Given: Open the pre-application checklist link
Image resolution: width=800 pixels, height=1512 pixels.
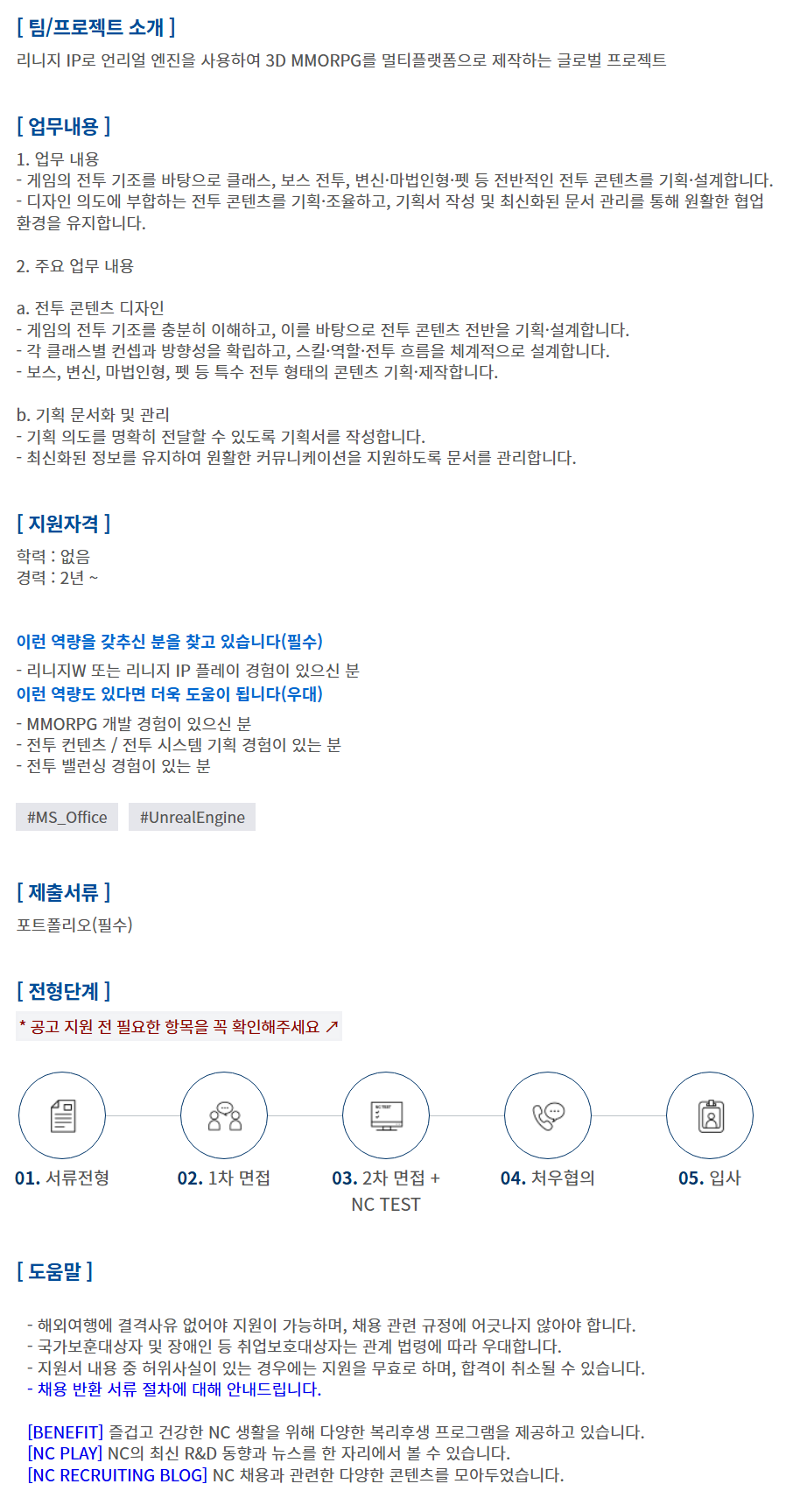Looking at the screenshot, I should pos(179,1026).
